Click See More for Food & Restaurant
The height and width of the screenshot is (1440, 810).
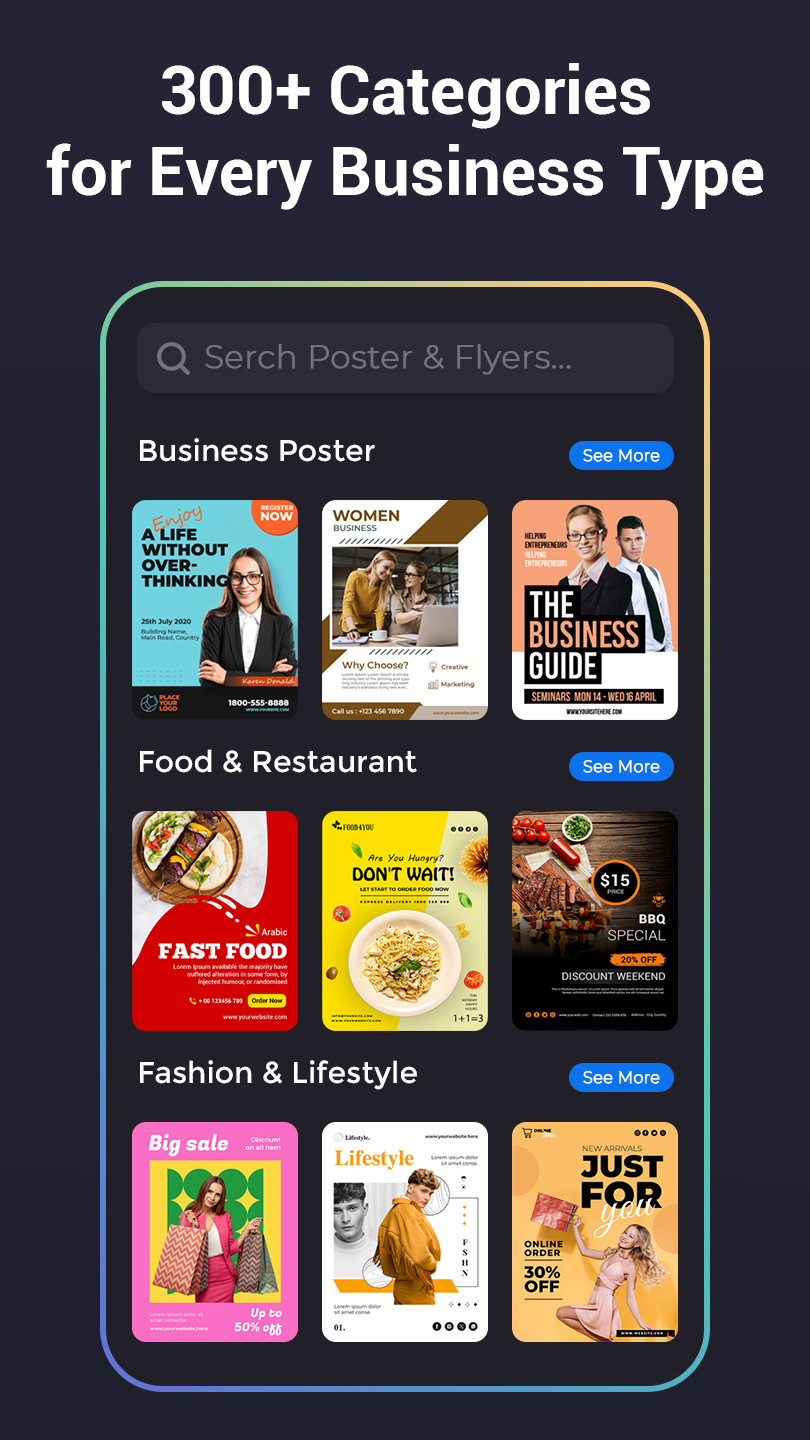pyautogui.click(x=621, y=766)
